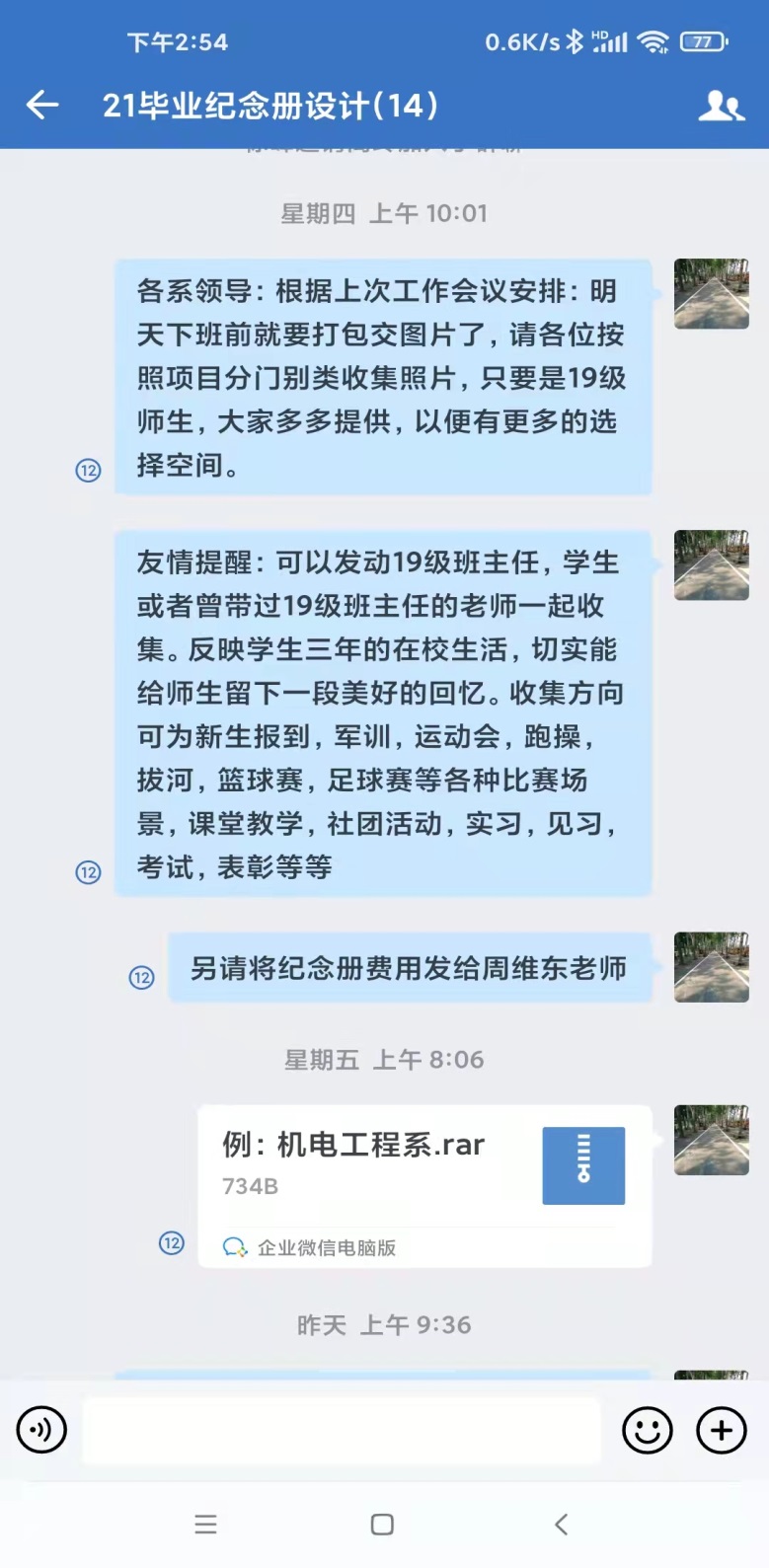769x1568 pixels.
Task: Tap avatar beside 友情提醒 message
Action: [711, 565]
